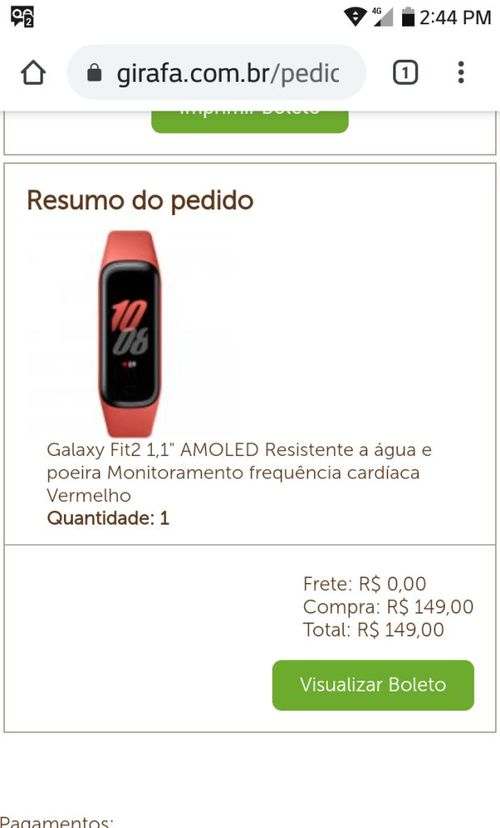
Task: Tap the browser home icon
Action: pyautogui.click(x=33, y=73)
